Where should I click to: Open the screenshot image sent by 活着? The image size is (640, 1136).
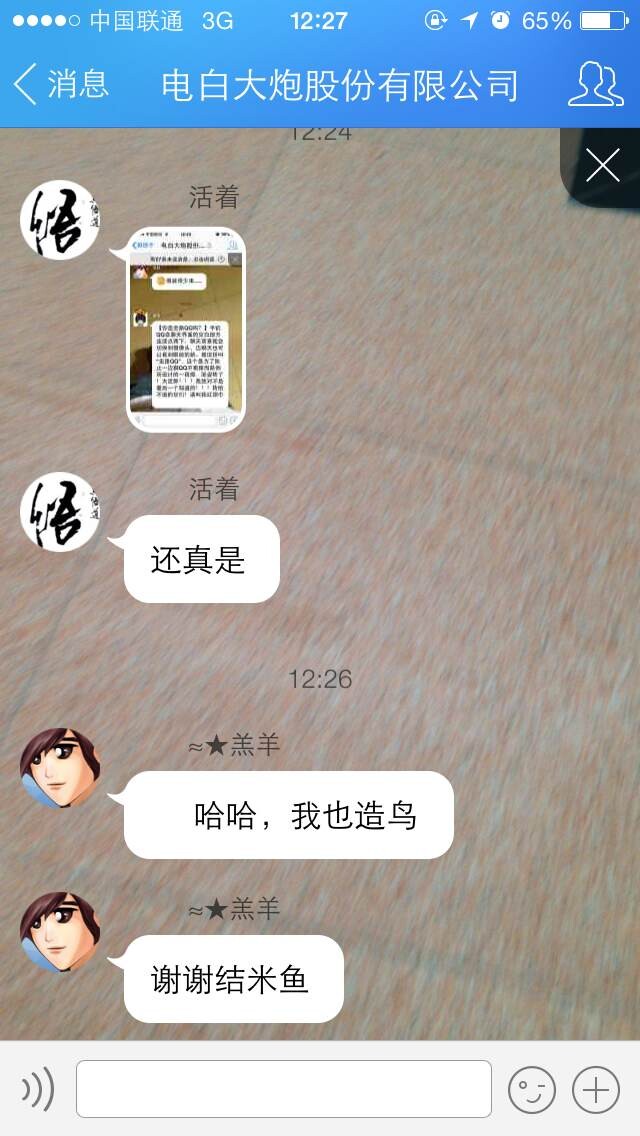coord(186,330)
